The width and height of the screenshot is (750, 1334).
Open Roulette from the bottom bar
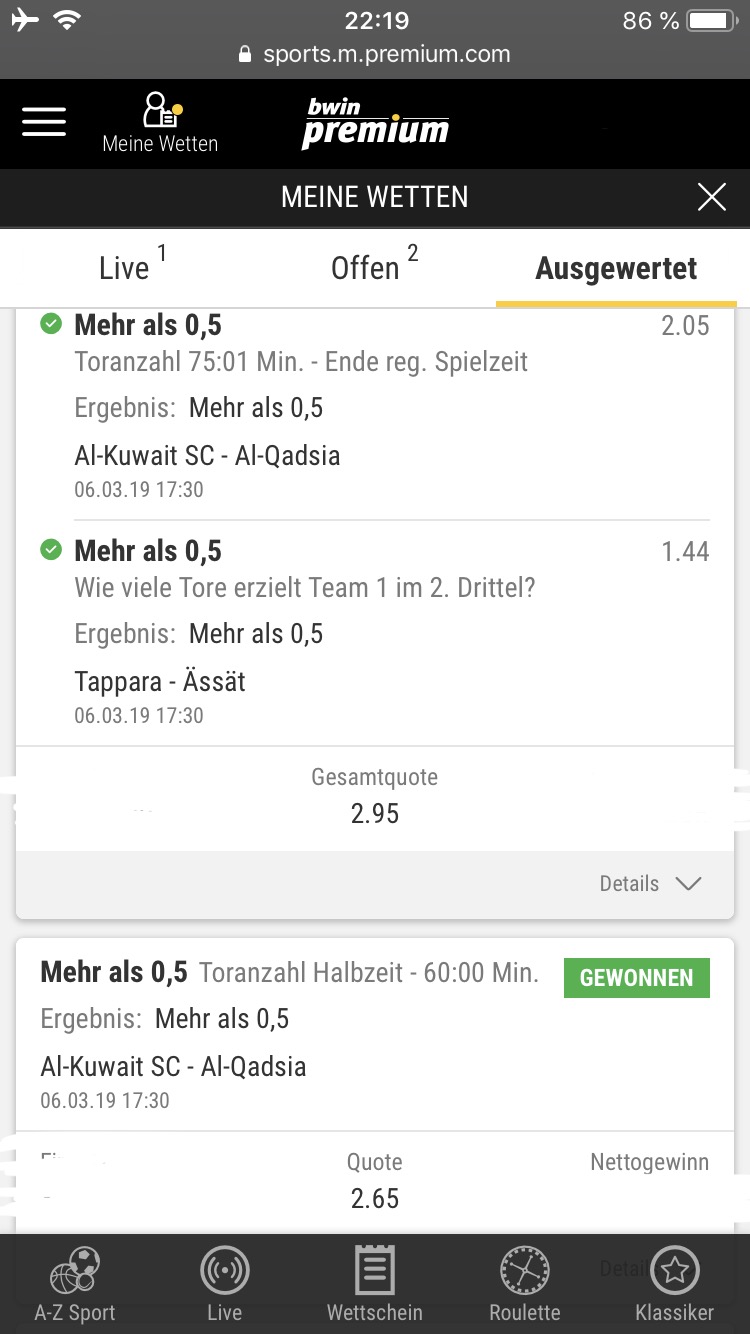[x=525, y=1285]
